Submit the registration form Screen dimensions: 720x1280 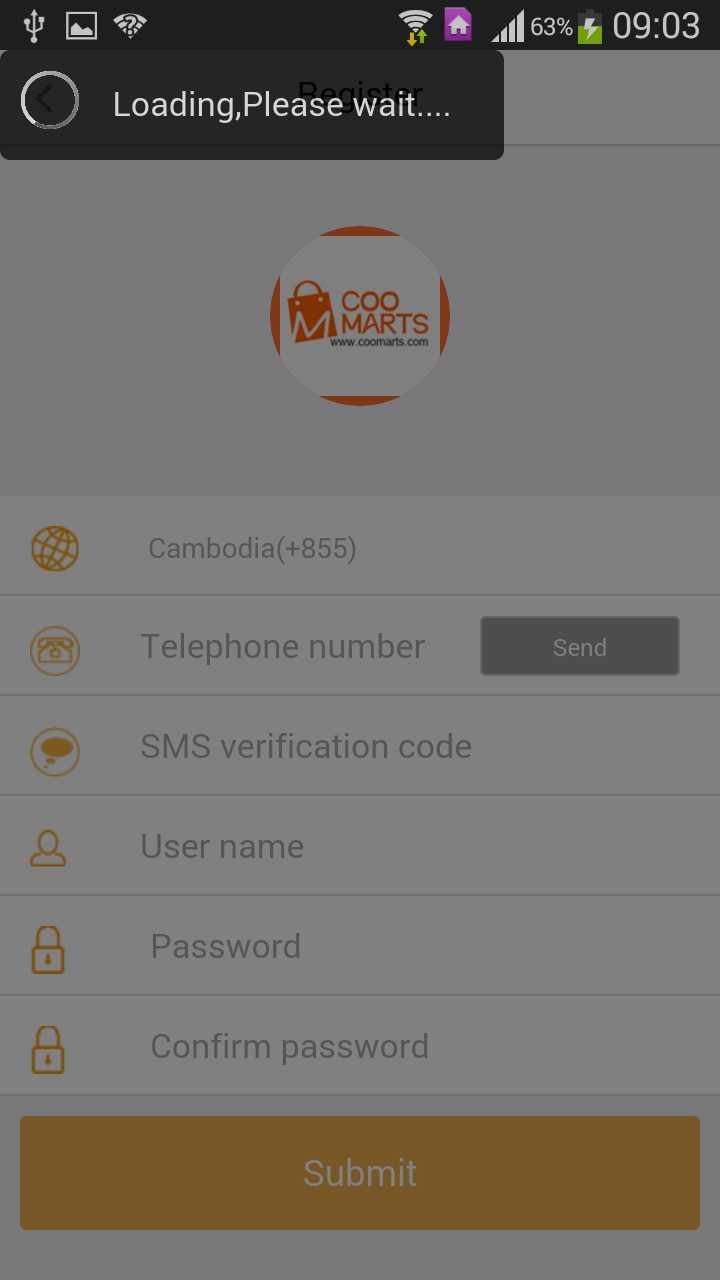click(360, 1173)
